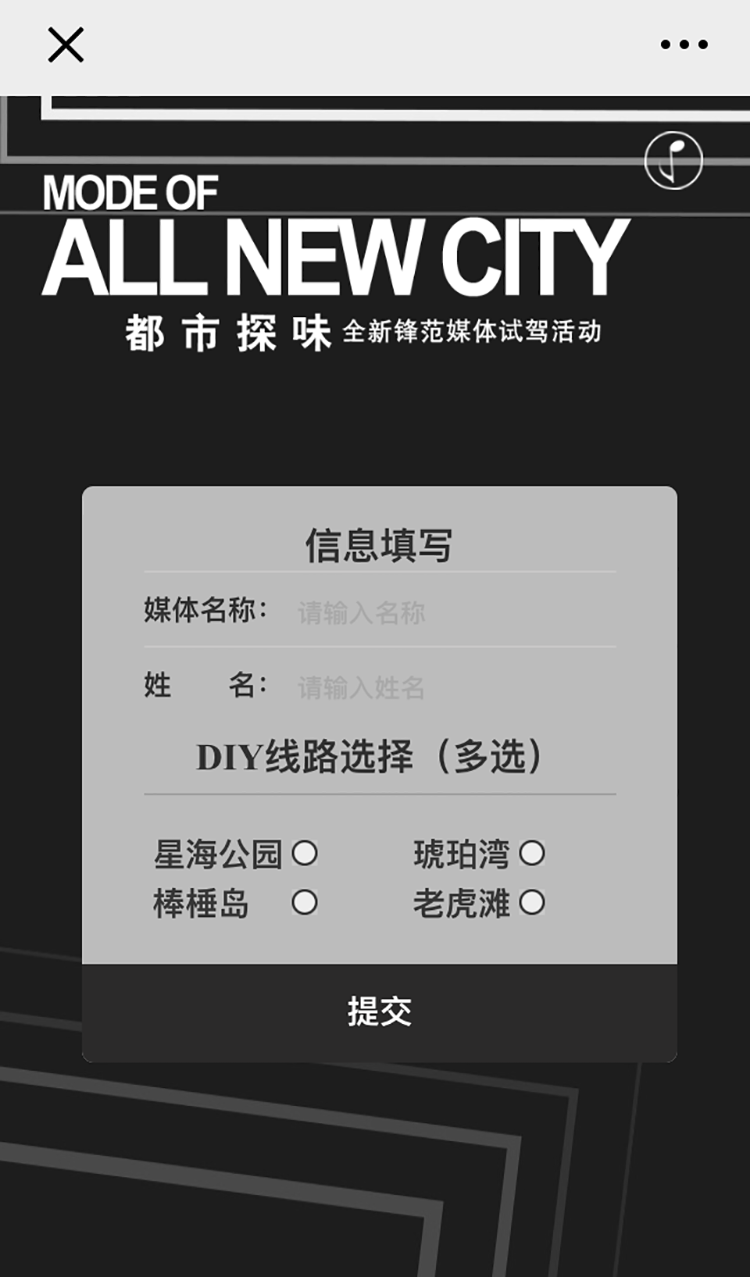Tap the 媒体名称 input field
The height and width of the screenshot is (1277, 750).
450,612
